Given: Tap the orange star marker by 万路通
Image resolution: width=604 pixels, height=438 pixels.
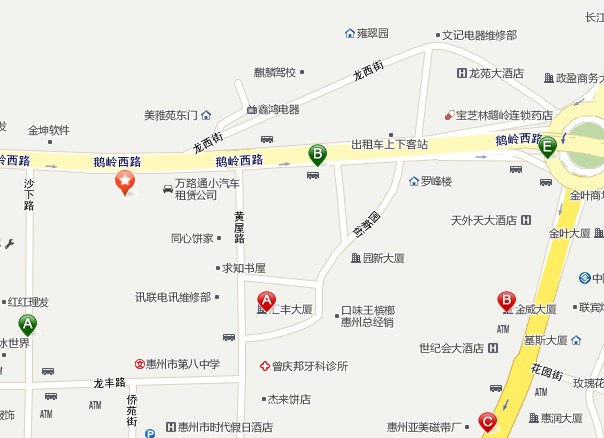Looking at the screenshot, I should (x=125, y=181).
